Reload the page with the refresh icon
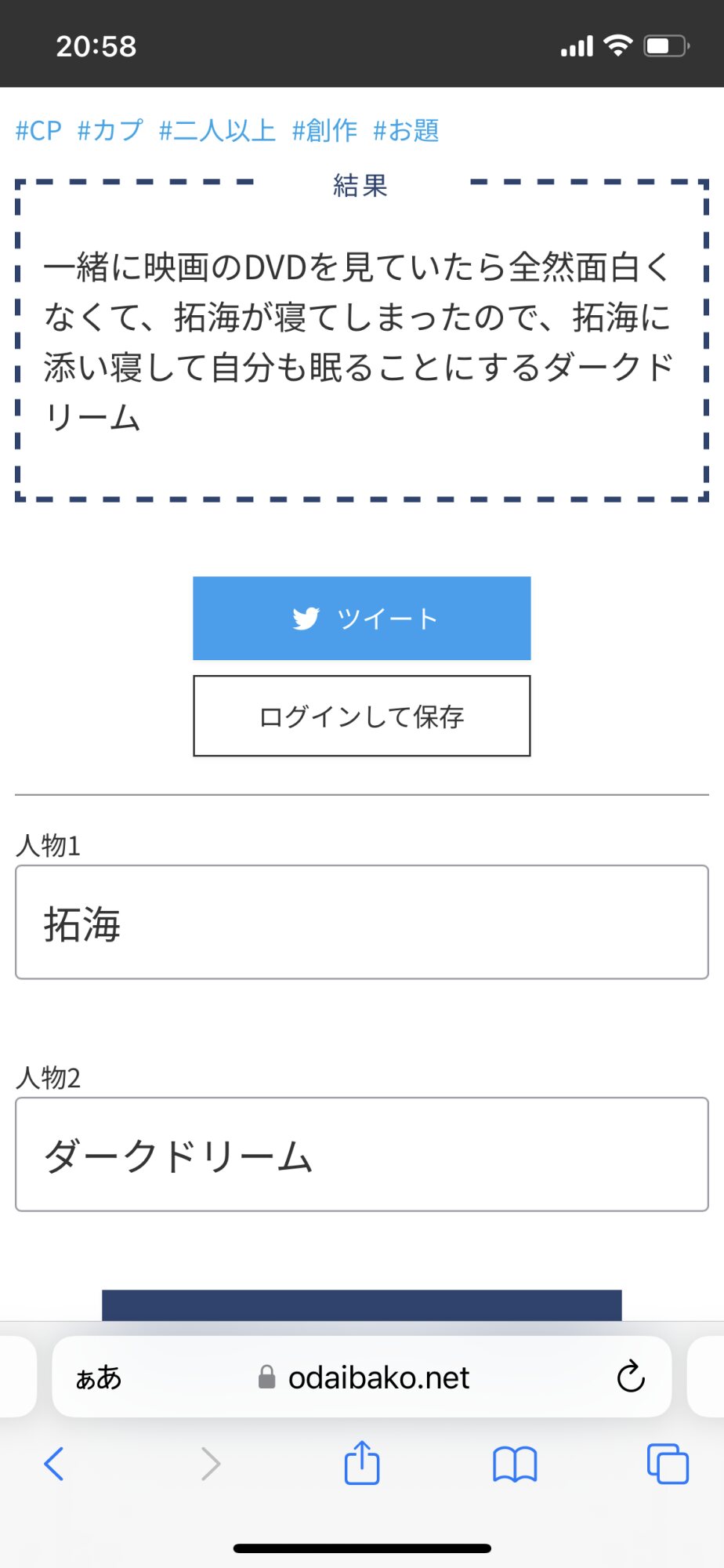The height and width of the screenshot is (1568, 724). 630,1377
